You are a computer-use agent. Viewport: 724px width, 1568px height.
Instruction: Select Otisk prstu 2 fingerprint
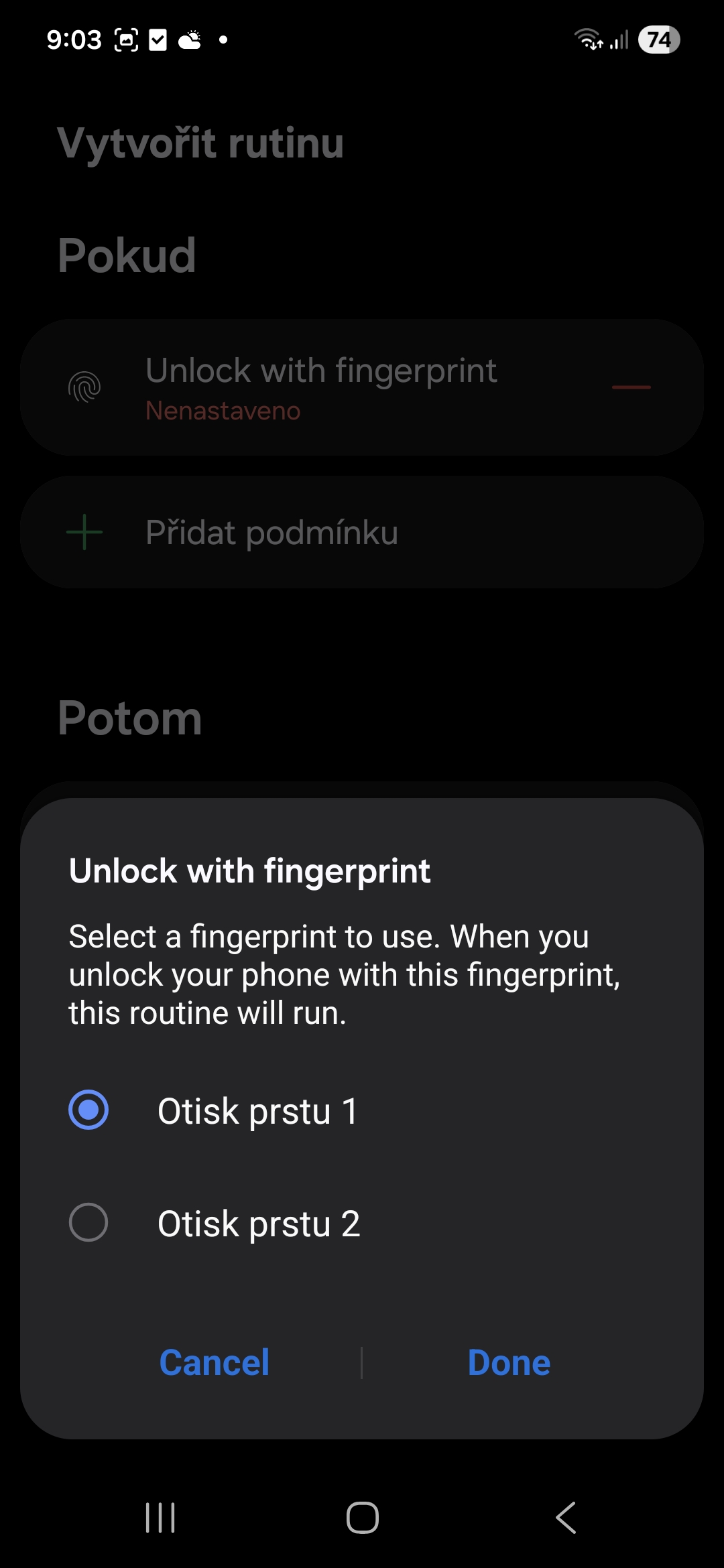(88, 1223)
